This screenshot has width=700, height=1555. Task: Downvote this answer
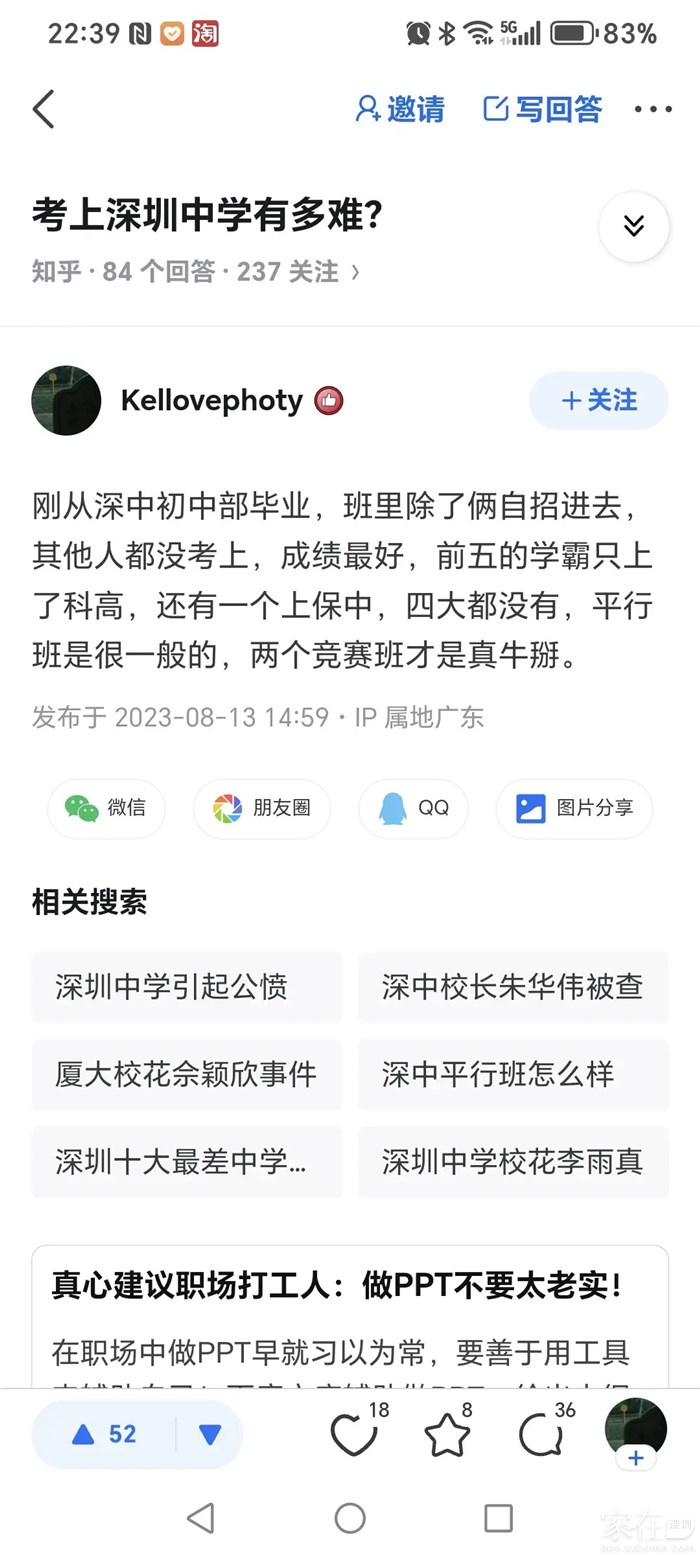210,1435
